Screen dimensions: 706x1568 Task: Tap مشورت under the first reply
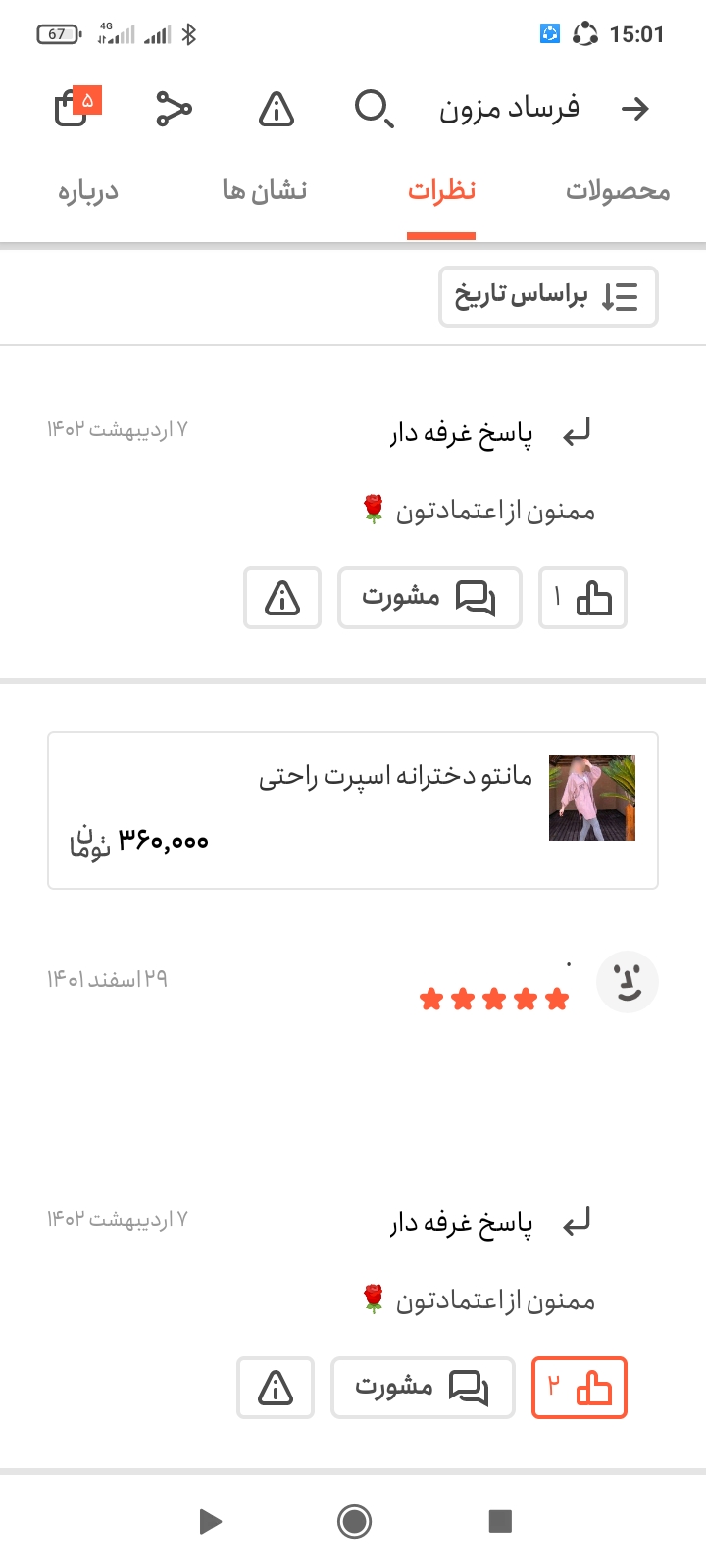[429, 598]
